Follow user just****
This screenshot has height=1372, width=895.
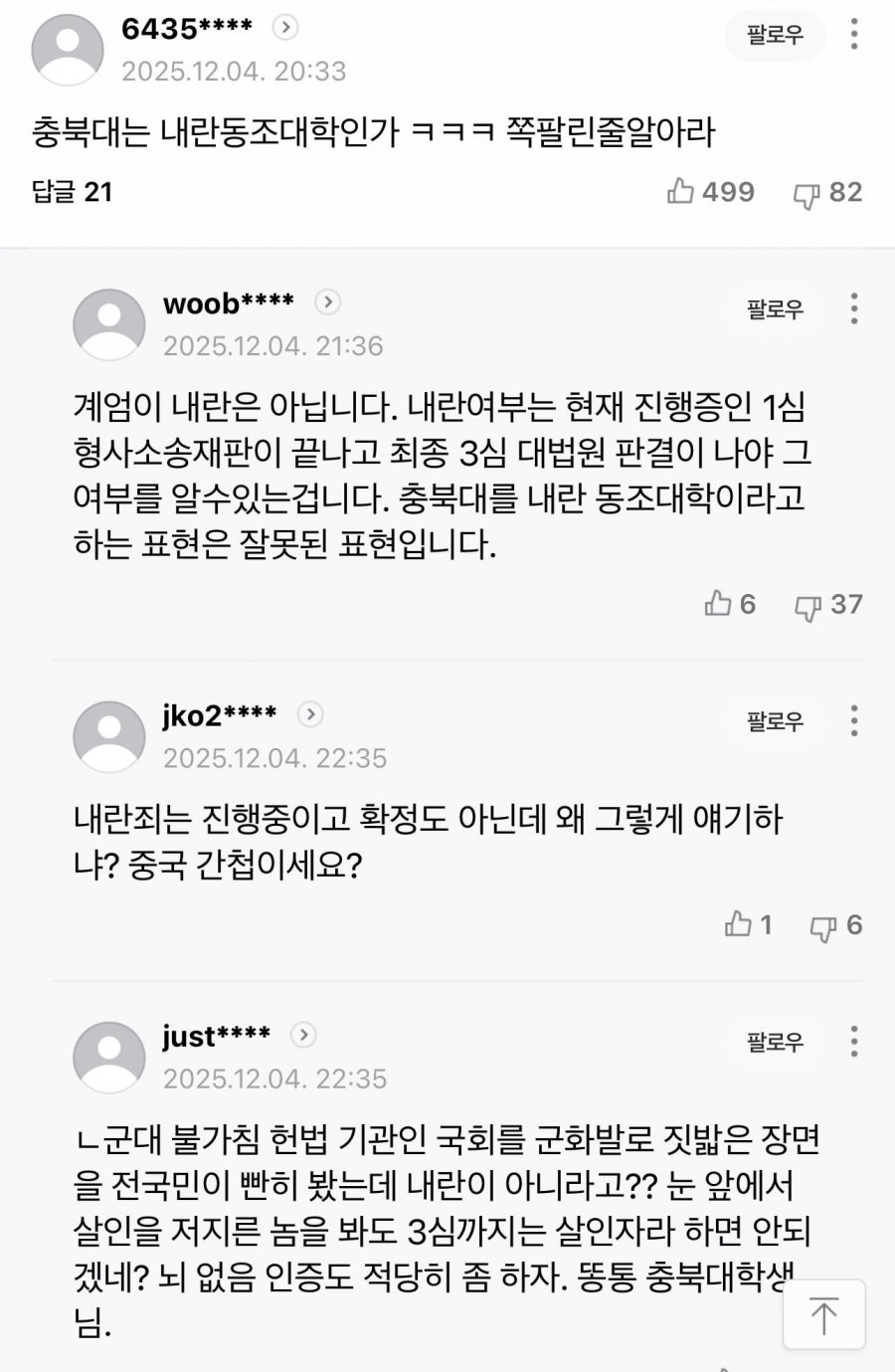775,1042
